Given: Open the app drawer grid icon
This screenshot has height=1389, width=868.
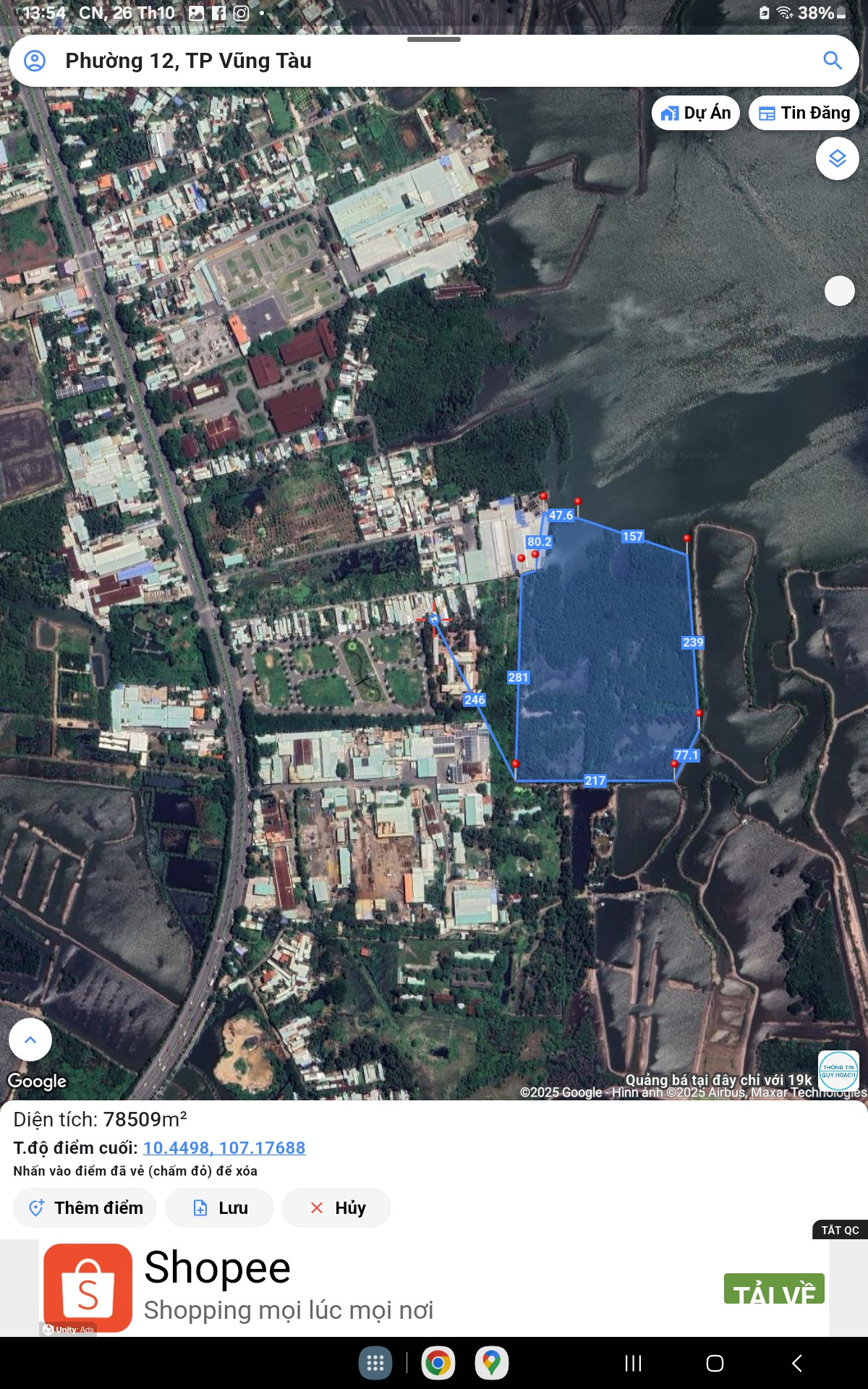Looking at the screenshot, I should coord(375,1364).
